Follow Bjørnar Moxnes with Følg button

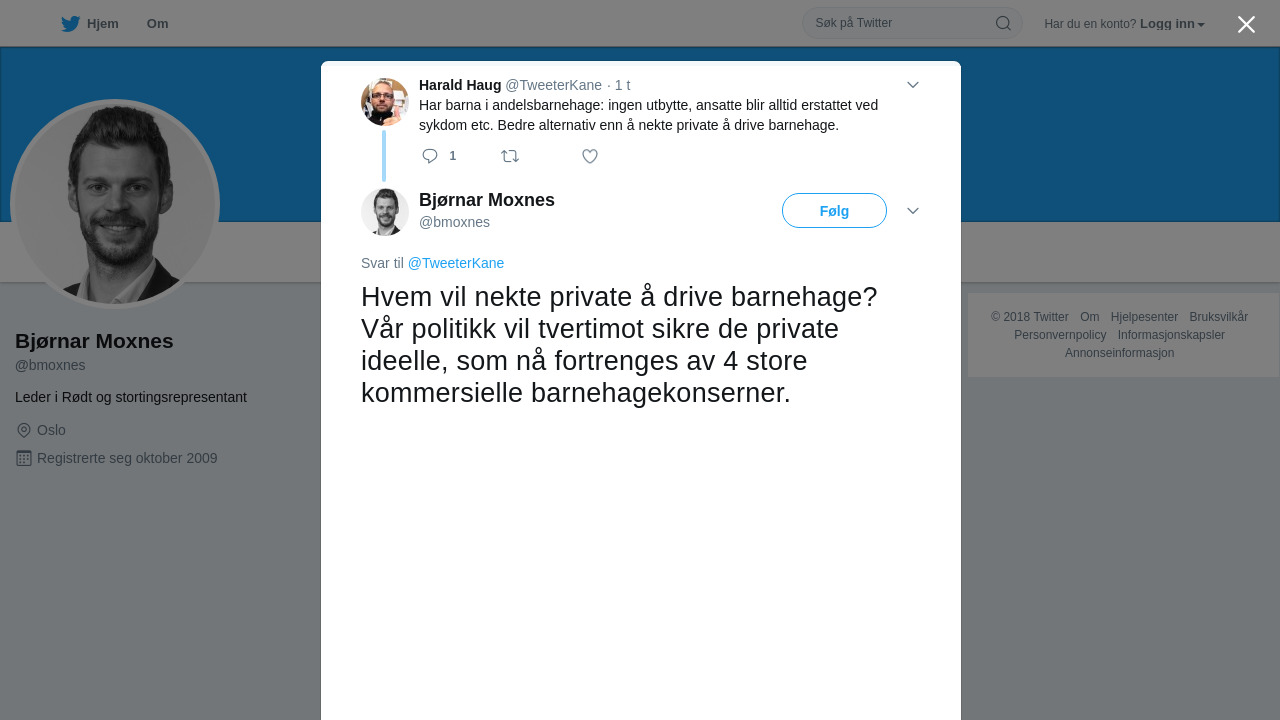(x=834, y=211)
